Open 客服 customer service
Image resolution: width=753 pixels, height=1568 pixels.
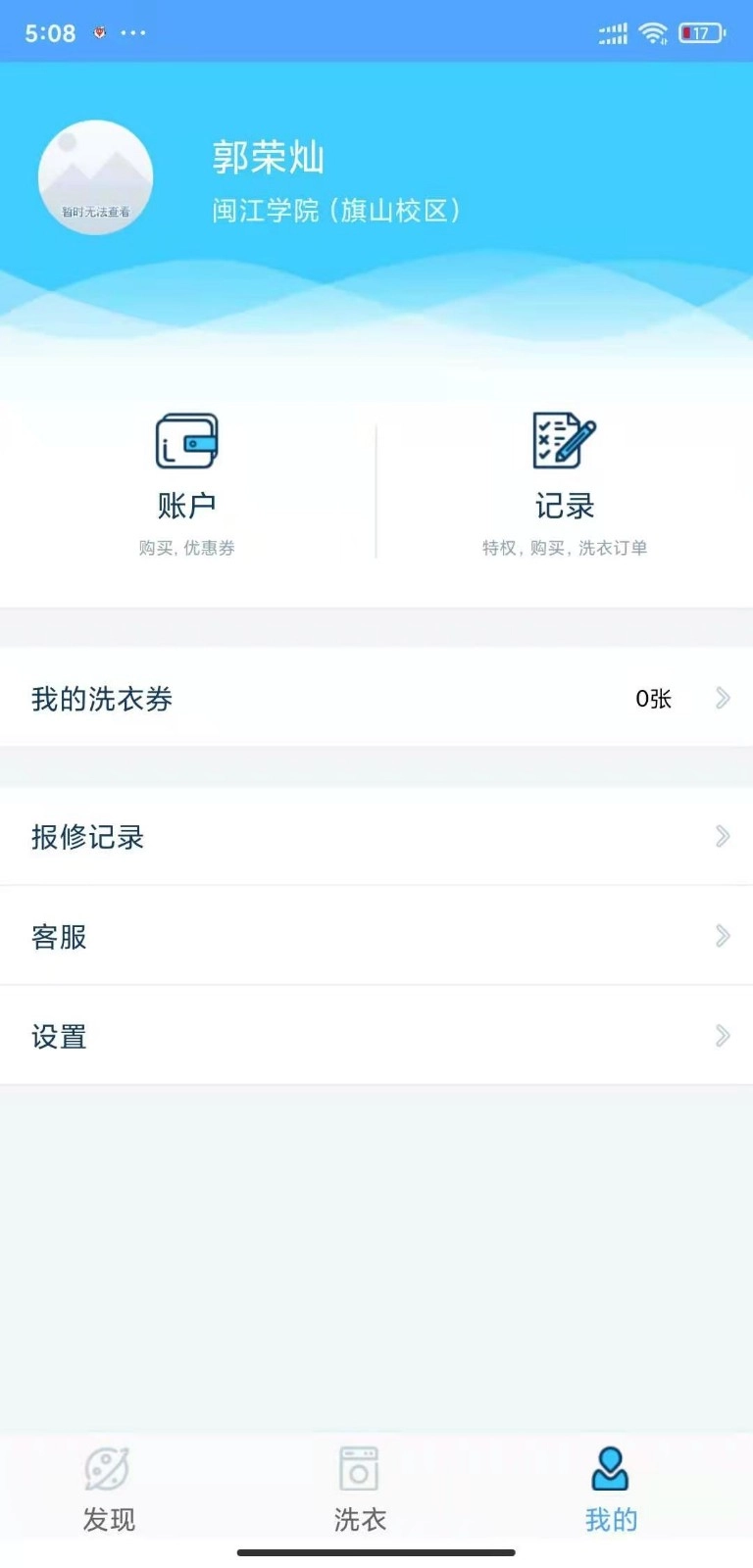pyautogui.click(x=58, y=935)
